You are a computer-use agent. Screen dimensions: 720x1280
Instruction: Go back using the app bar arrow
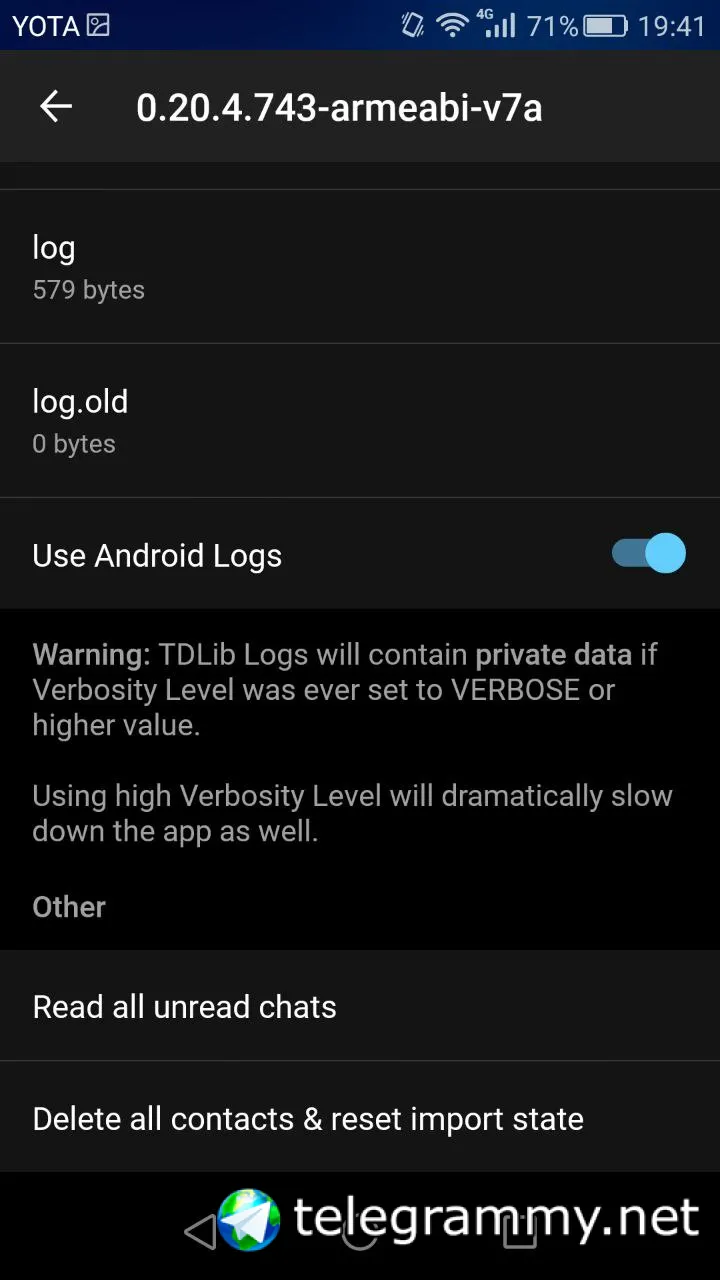tap(56, 106)
